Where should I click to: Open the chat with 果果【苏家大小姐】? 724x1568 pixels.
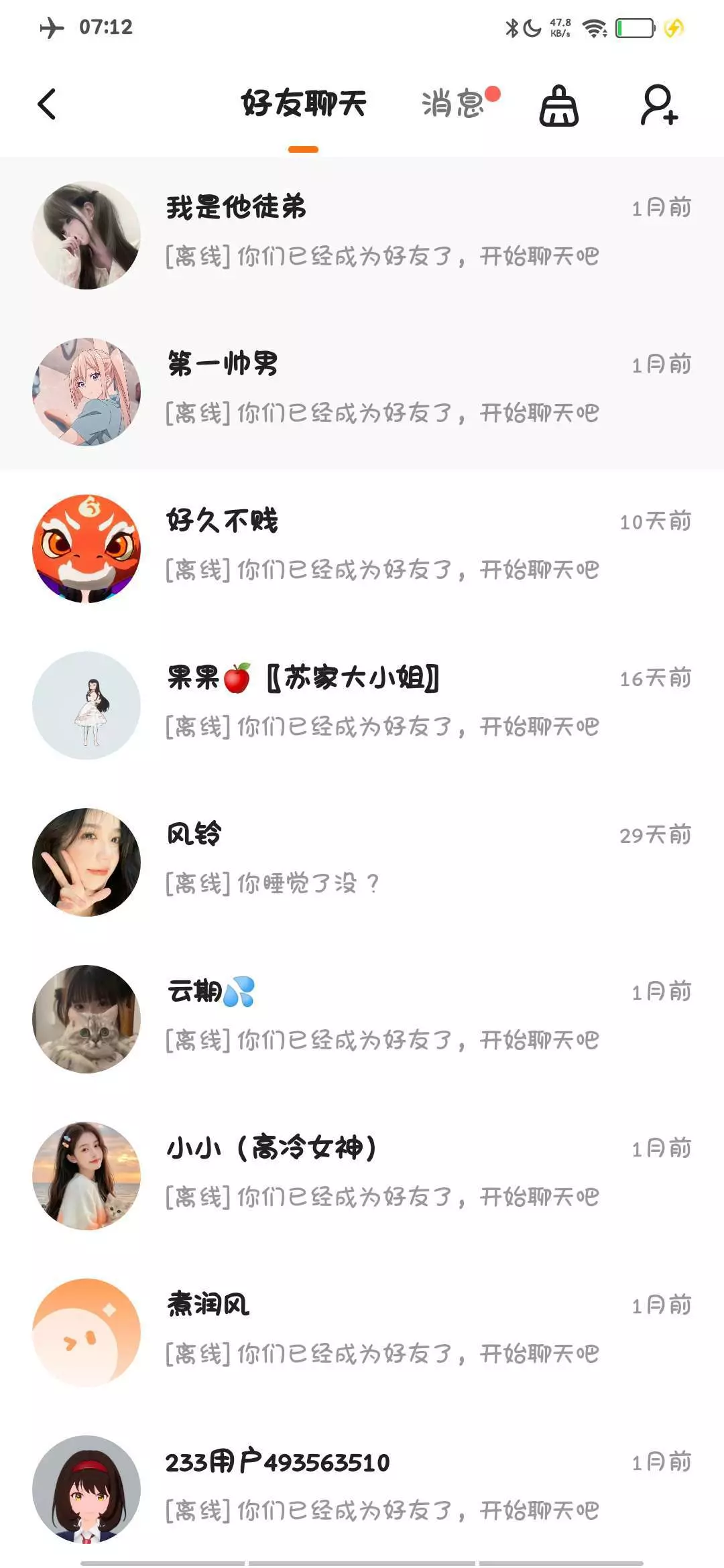(362, 705)
